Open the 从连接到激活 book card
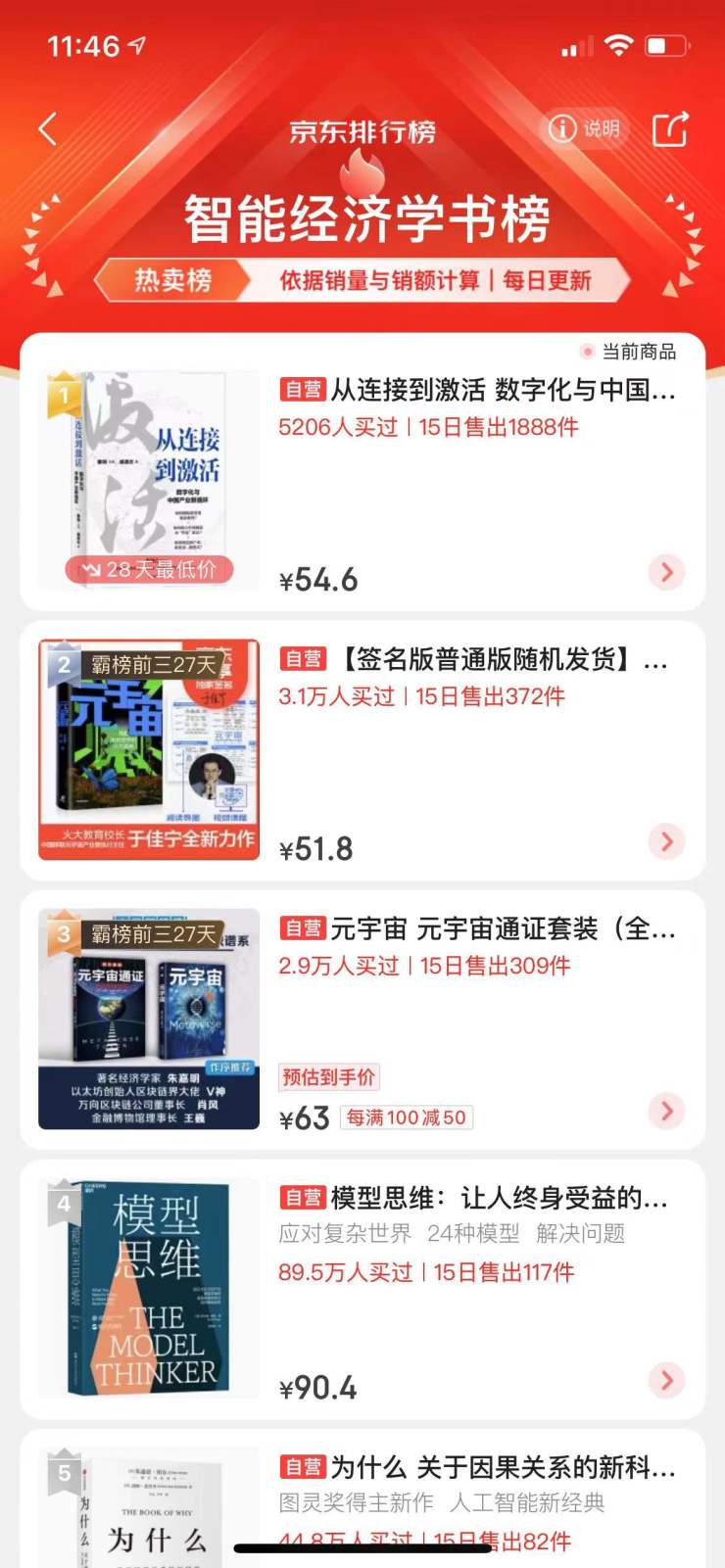Screen dimensions: 725x1568 [x=477, y=391]
